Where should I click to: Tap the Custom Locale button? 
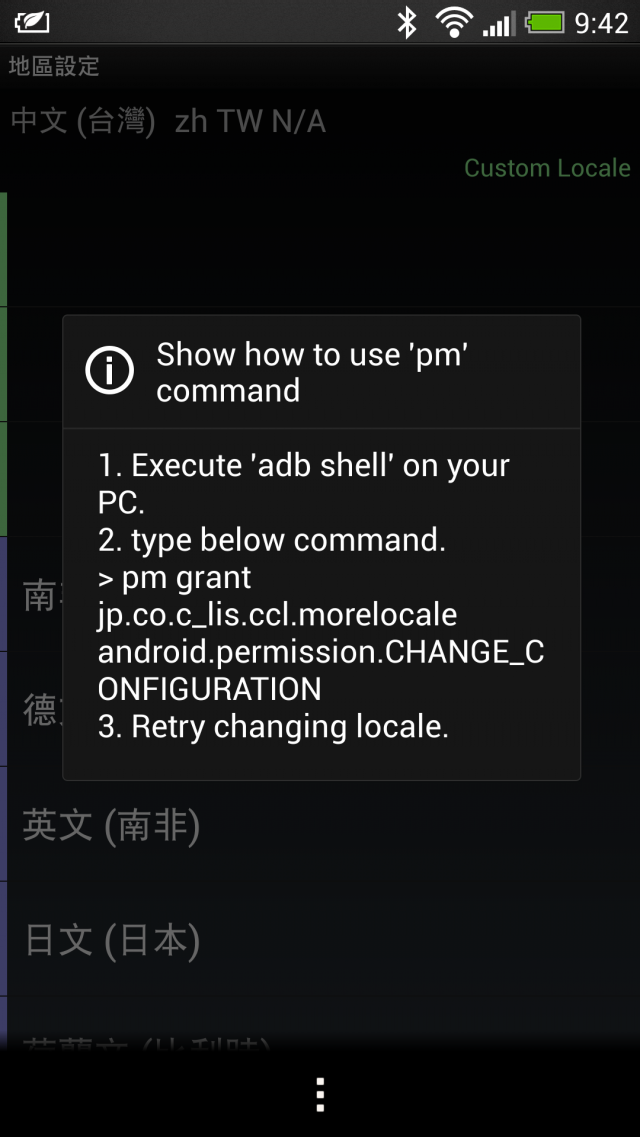click(x=547, y=168)
